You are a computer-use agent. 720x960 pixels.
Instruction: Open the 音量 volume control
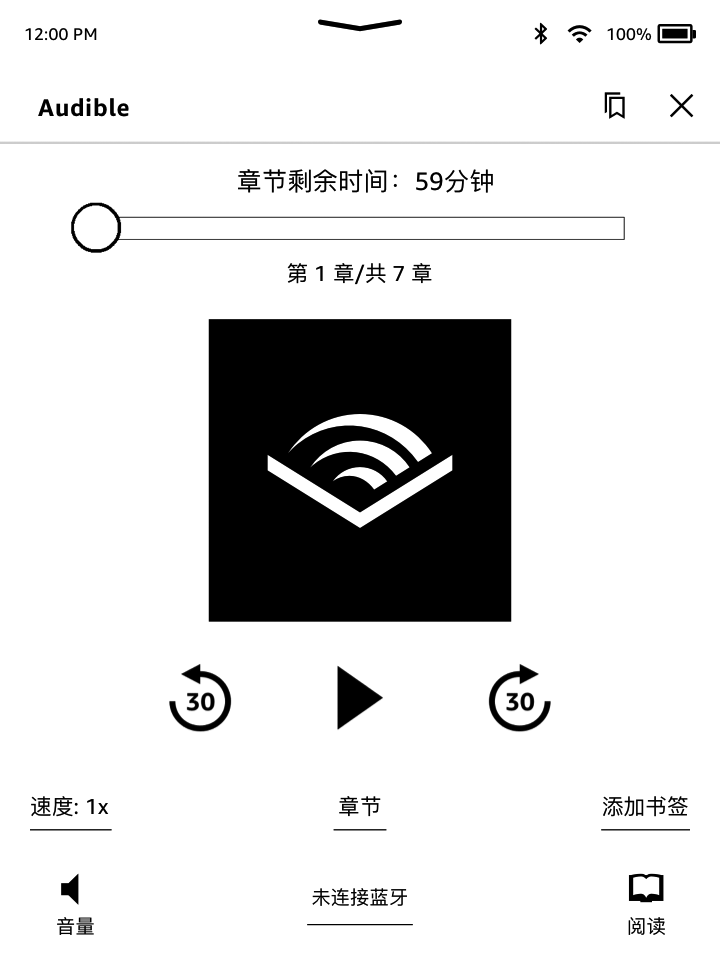[75, 903]
